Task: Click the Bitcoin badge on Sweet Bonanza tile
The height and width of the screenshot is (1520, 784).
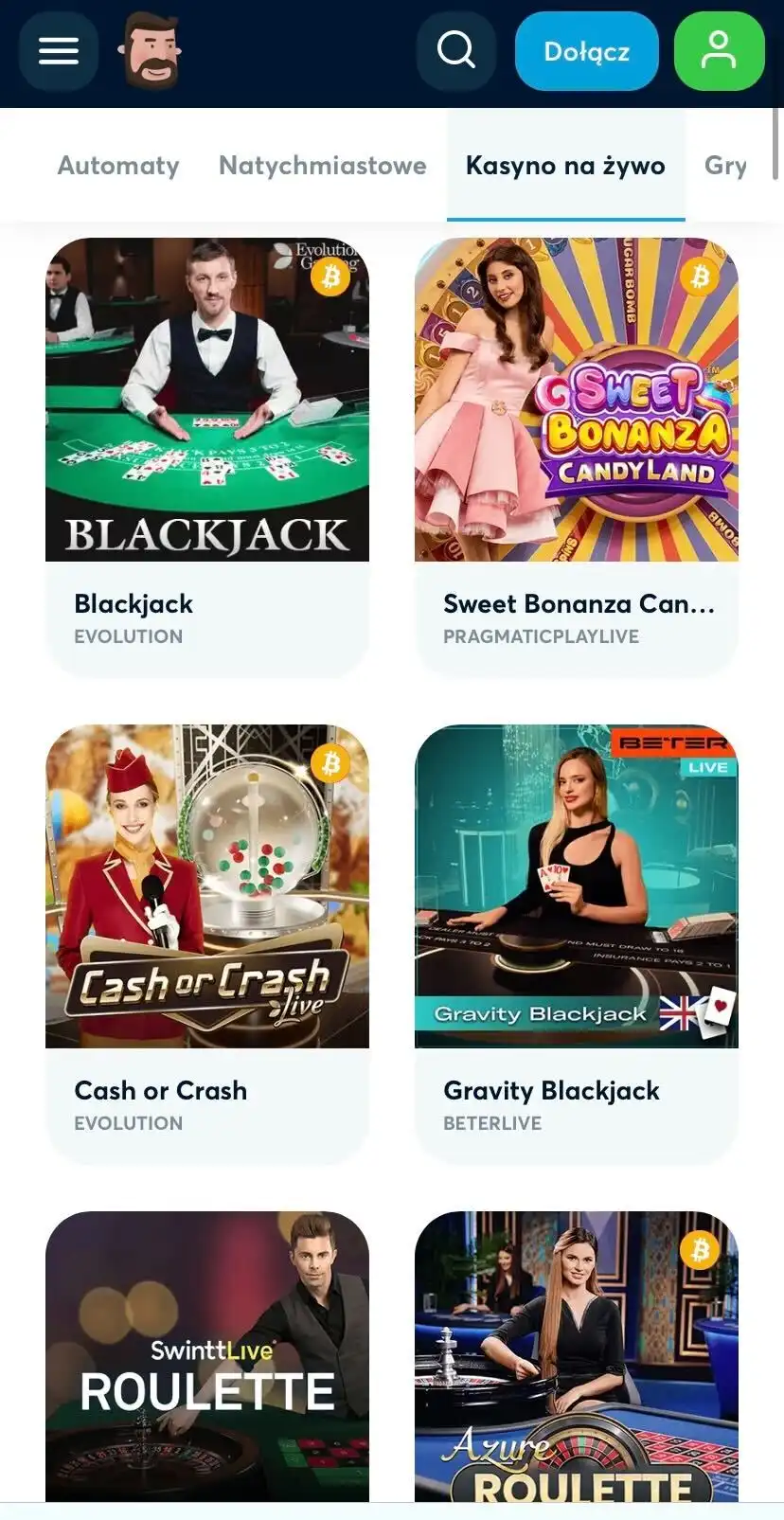Action: [x=701, y=278]
